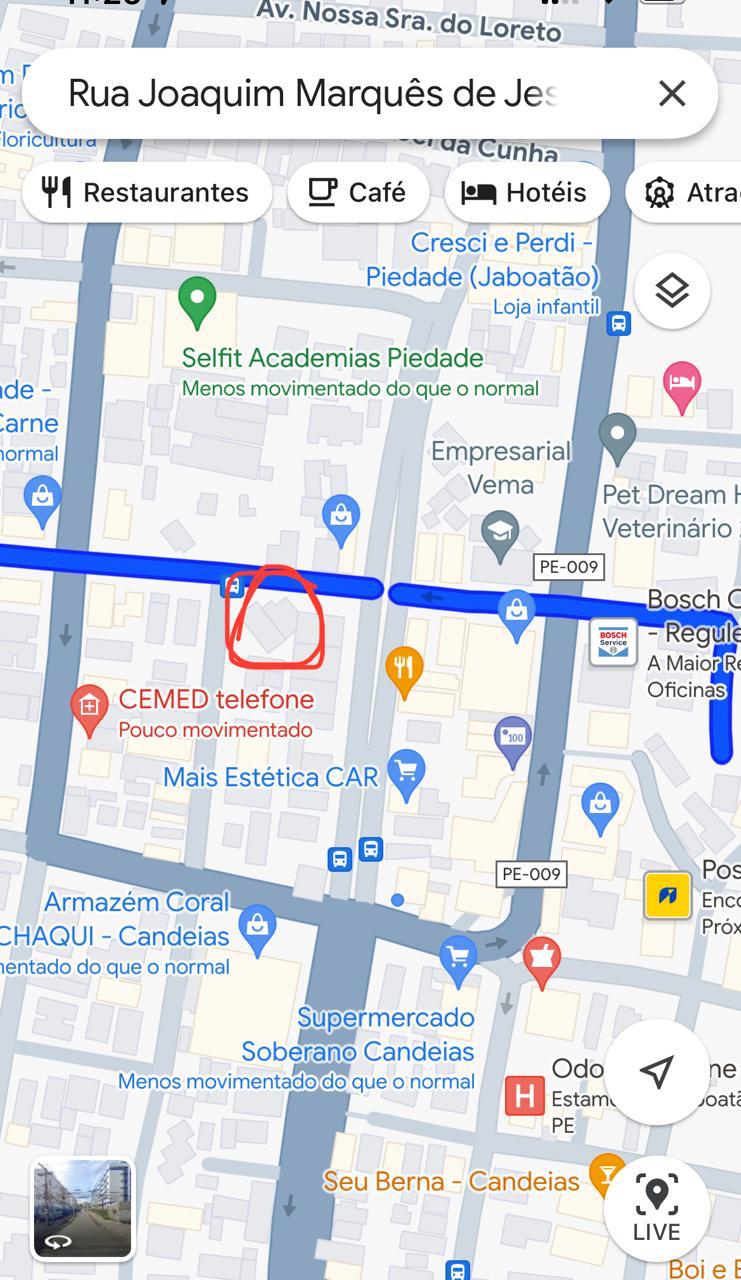This screenshot has height=1280, width=741.
Task: Open Selfit Academias Piedade place pin
Action: click(x=197, y=300)
